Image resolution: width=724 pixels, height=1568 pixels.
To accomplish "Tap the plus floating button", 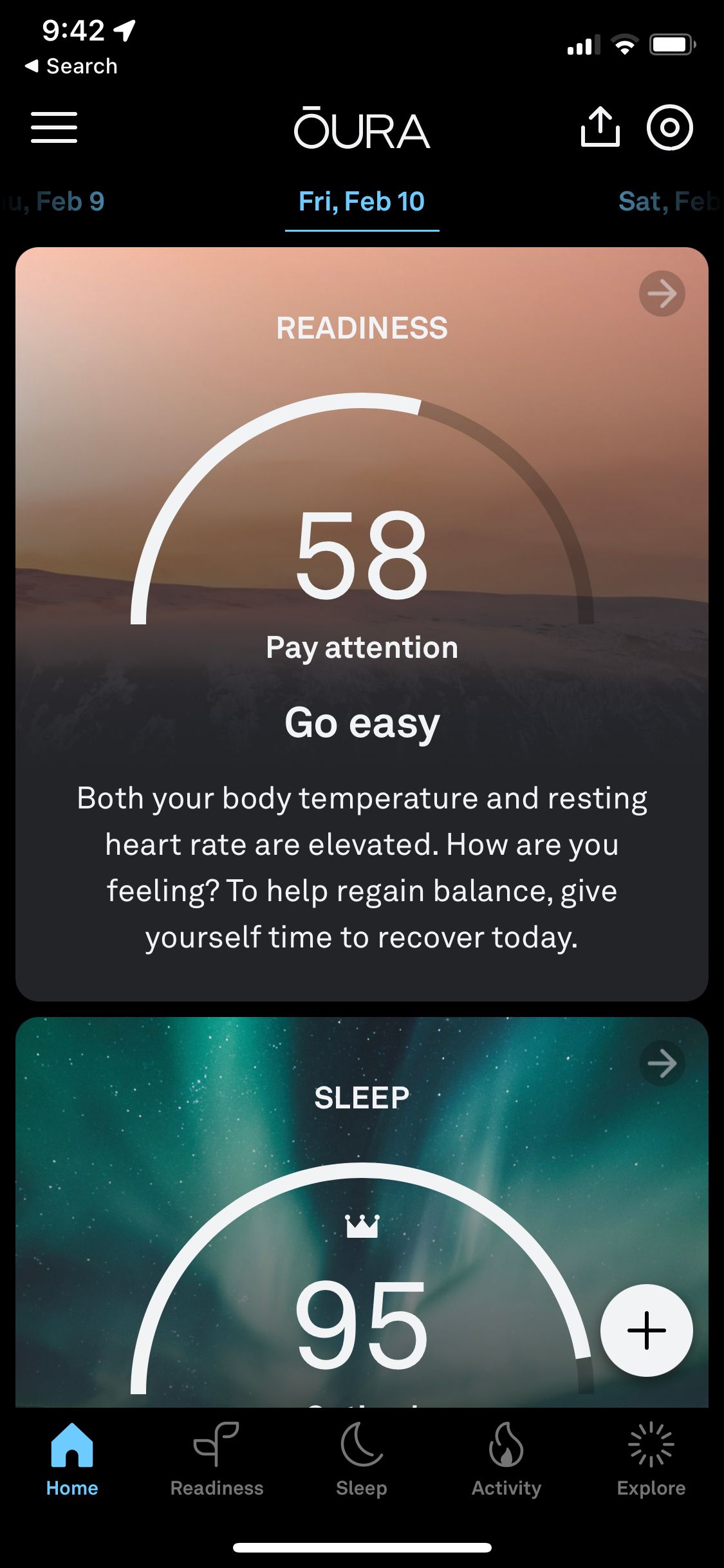I will (646, 1330).
